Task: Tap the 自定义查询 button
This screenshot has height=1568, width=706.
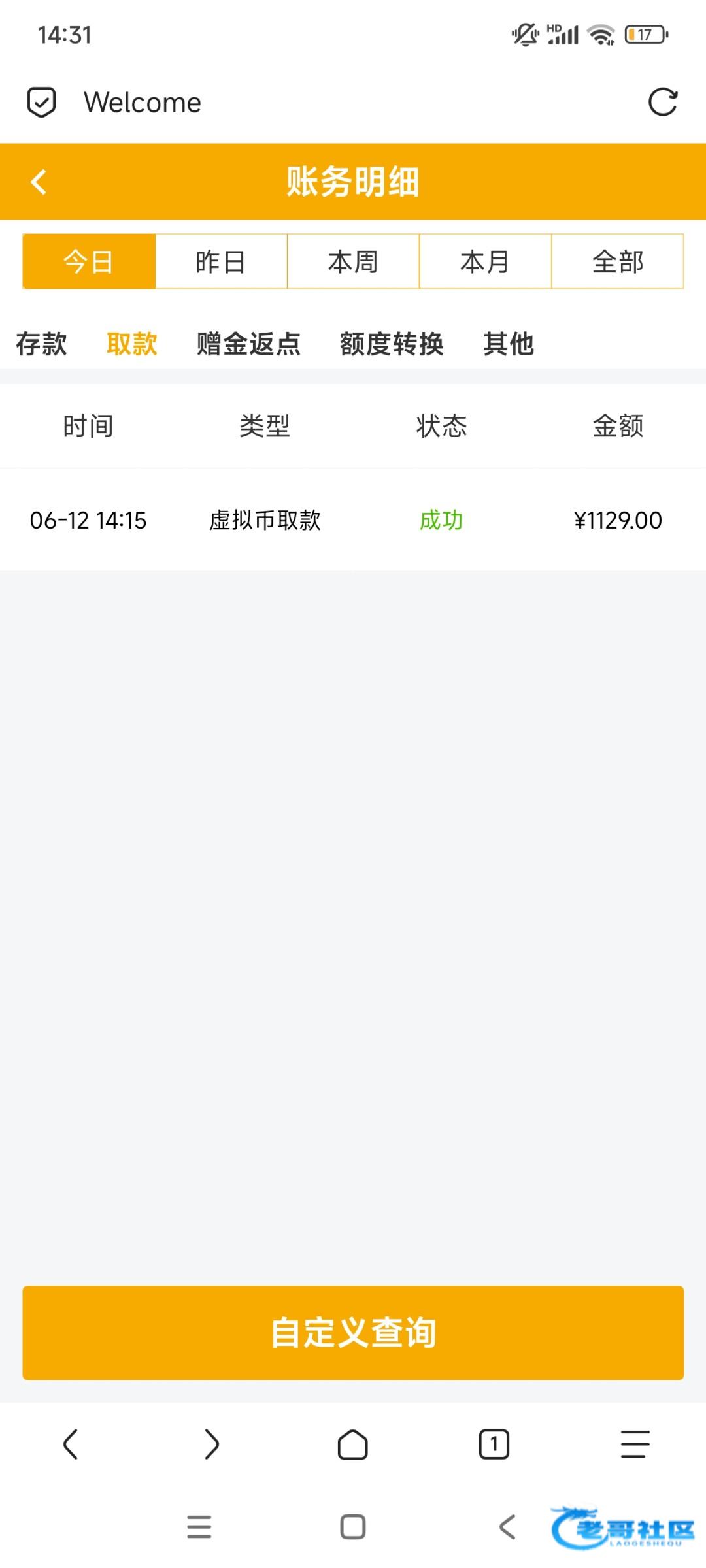Action: (353, 1333)
